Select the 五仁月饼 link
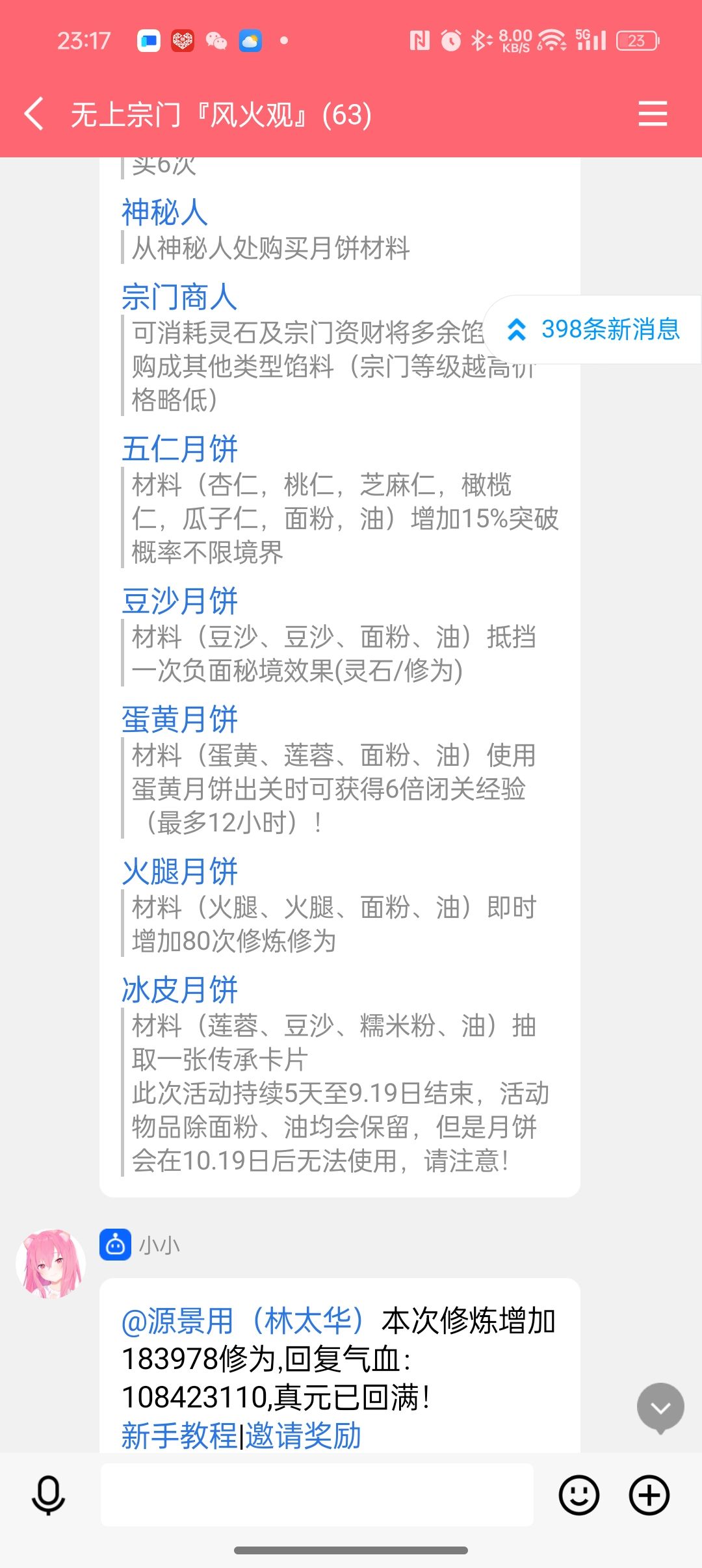702x1568 pixels. (179, 449)
